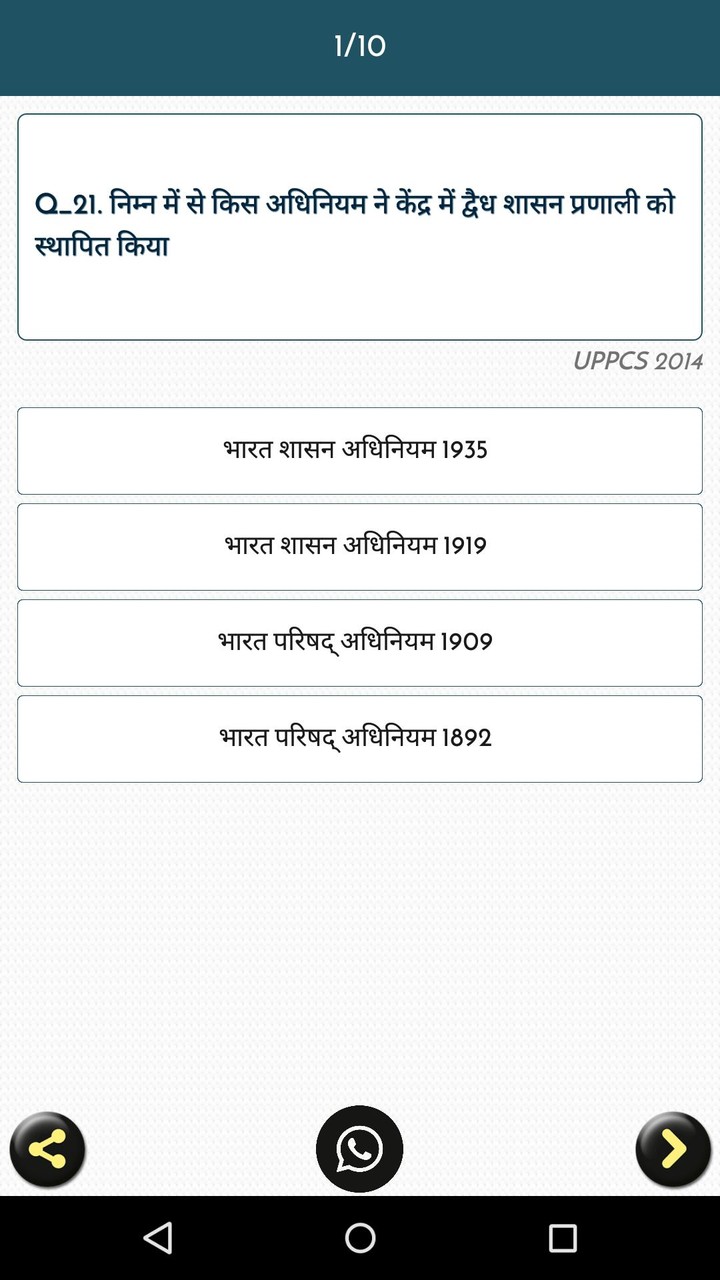
Task: Choose answer भारत परिषद् अधिनियम 1892
Action: (359, 738)
